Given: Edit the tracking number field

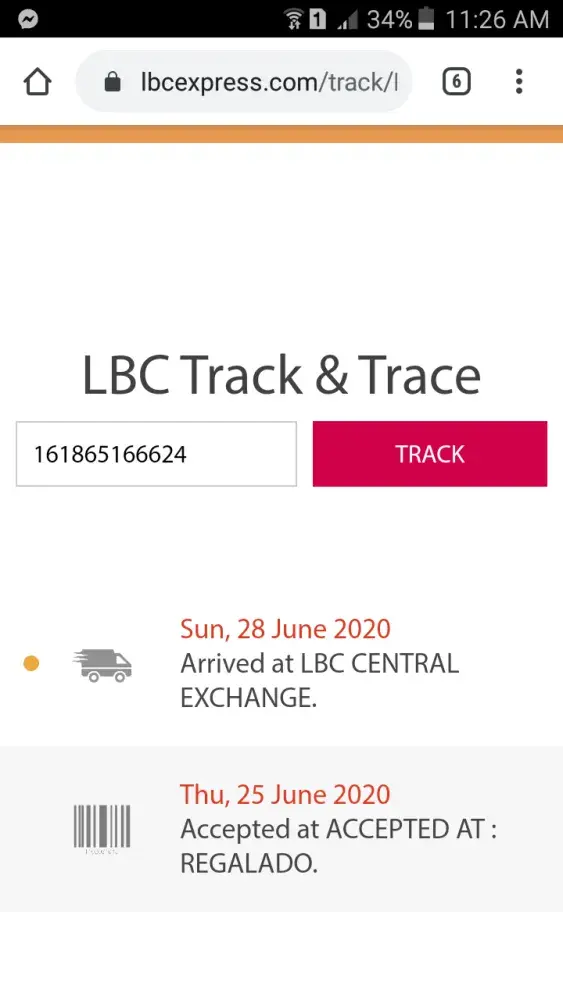Looking at the screenshot, I should tap(156, 453).
